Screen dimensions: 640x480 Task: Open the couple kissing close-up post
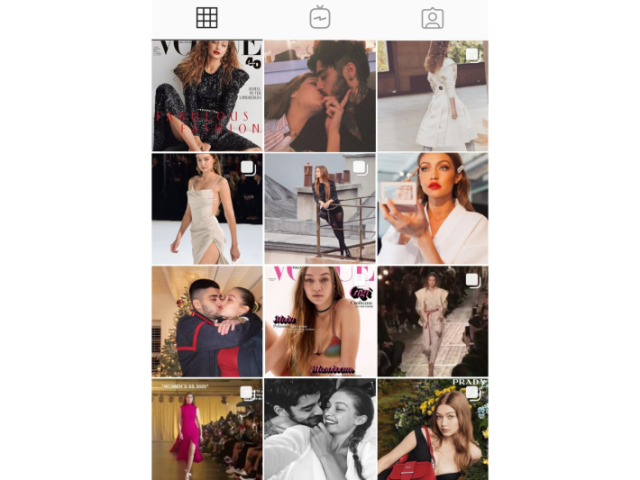[x=320, y=96]
